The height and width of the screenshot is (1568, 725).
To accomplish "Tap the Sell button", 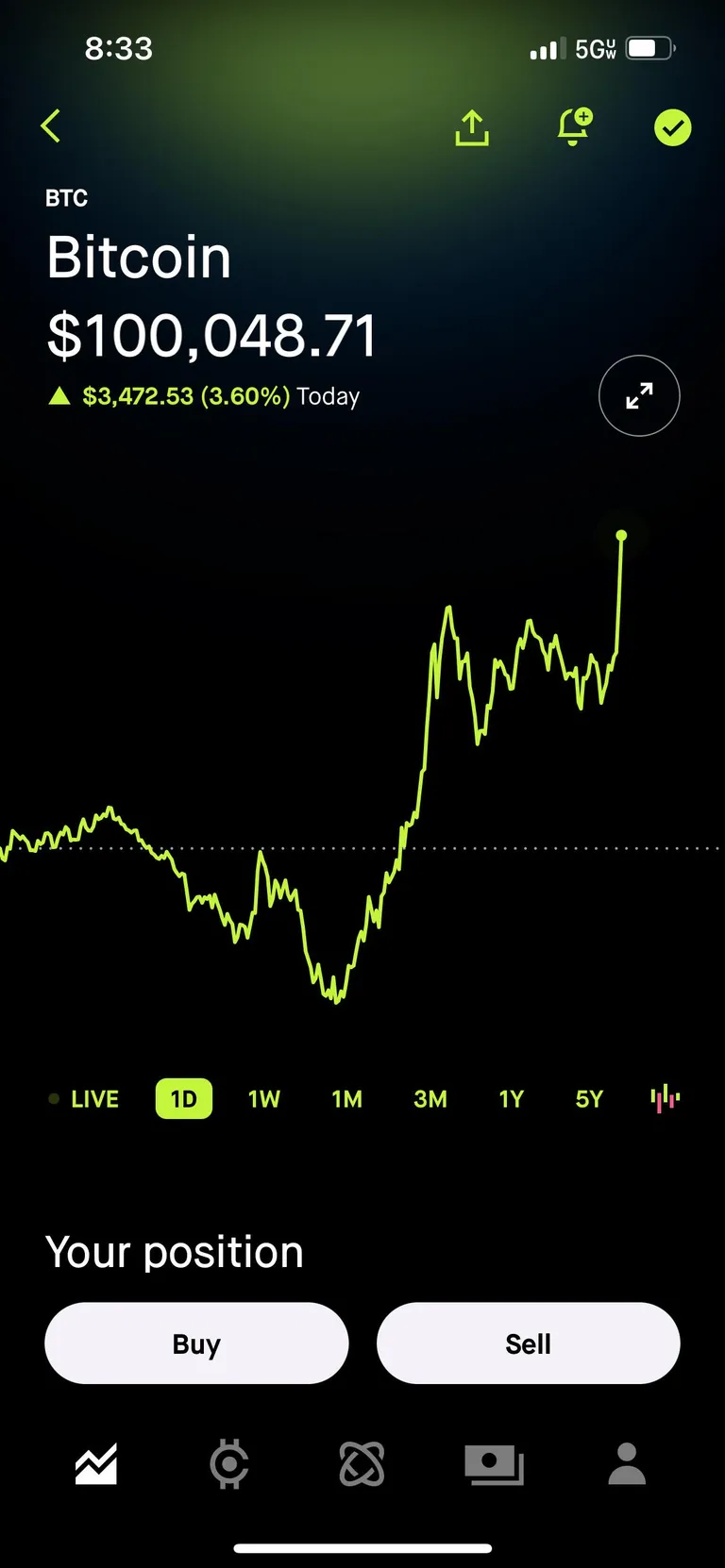I will [528, 1343].
